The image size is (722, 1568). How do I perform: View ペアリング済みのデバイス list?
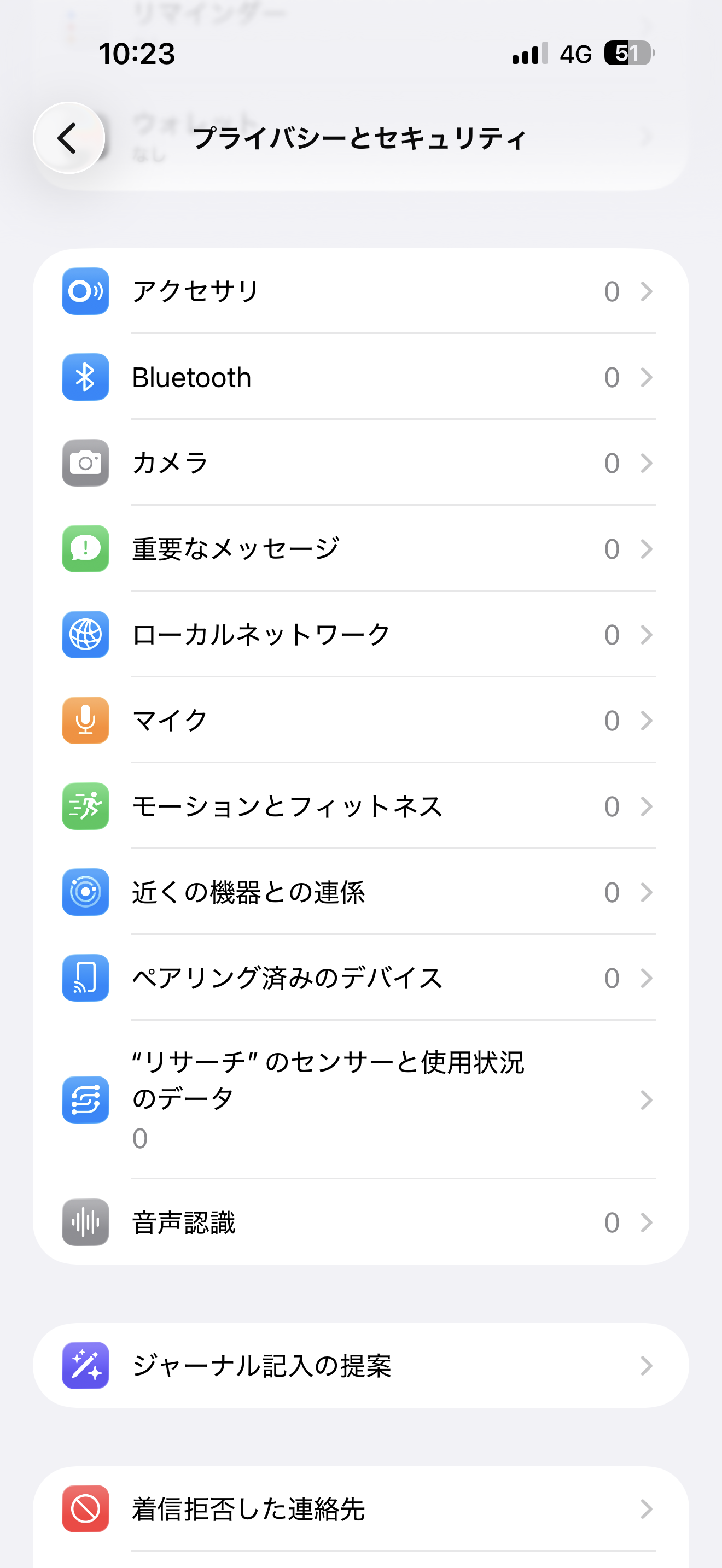[x=360, y=978]
